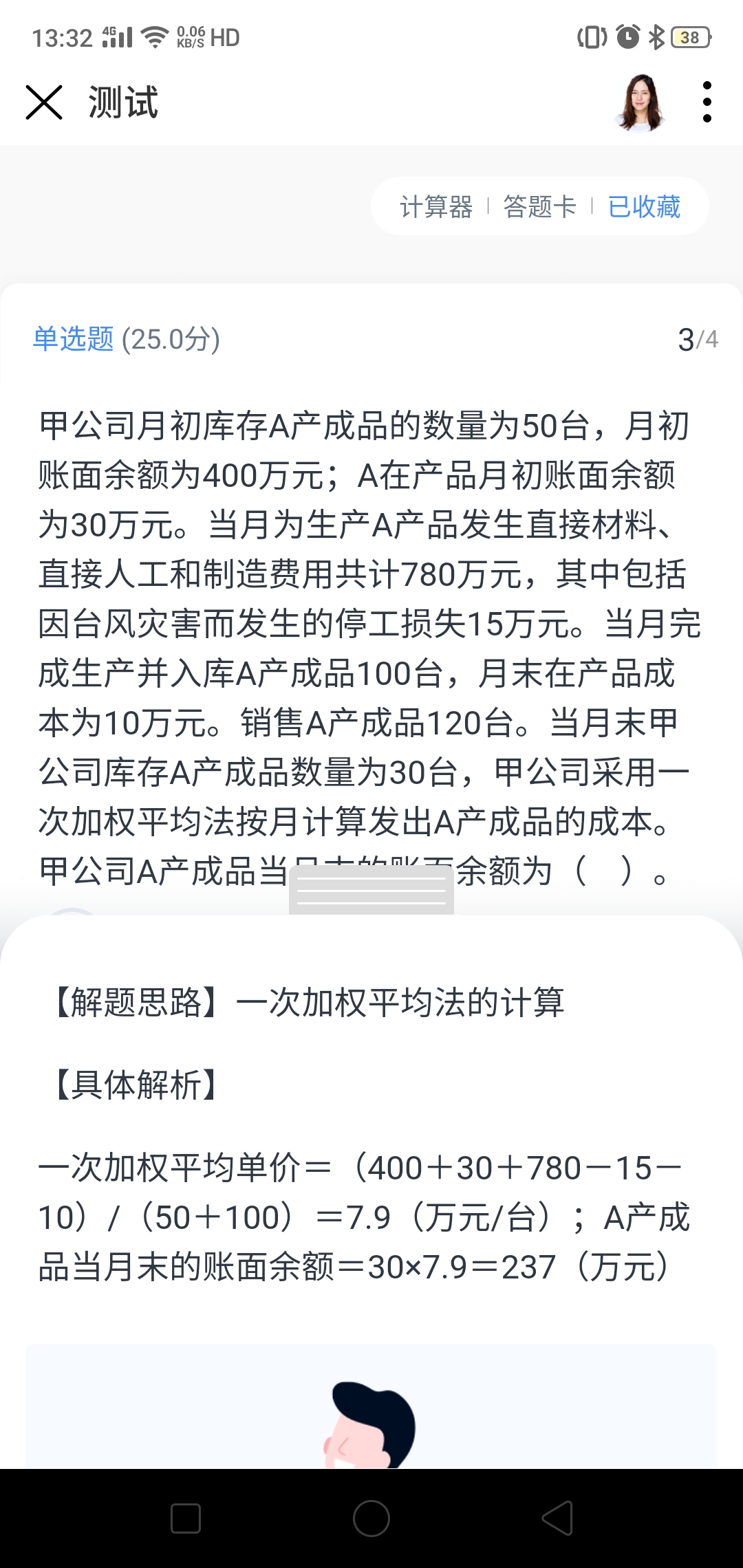Tap the explanation panel drag handle

pos(371,891)
